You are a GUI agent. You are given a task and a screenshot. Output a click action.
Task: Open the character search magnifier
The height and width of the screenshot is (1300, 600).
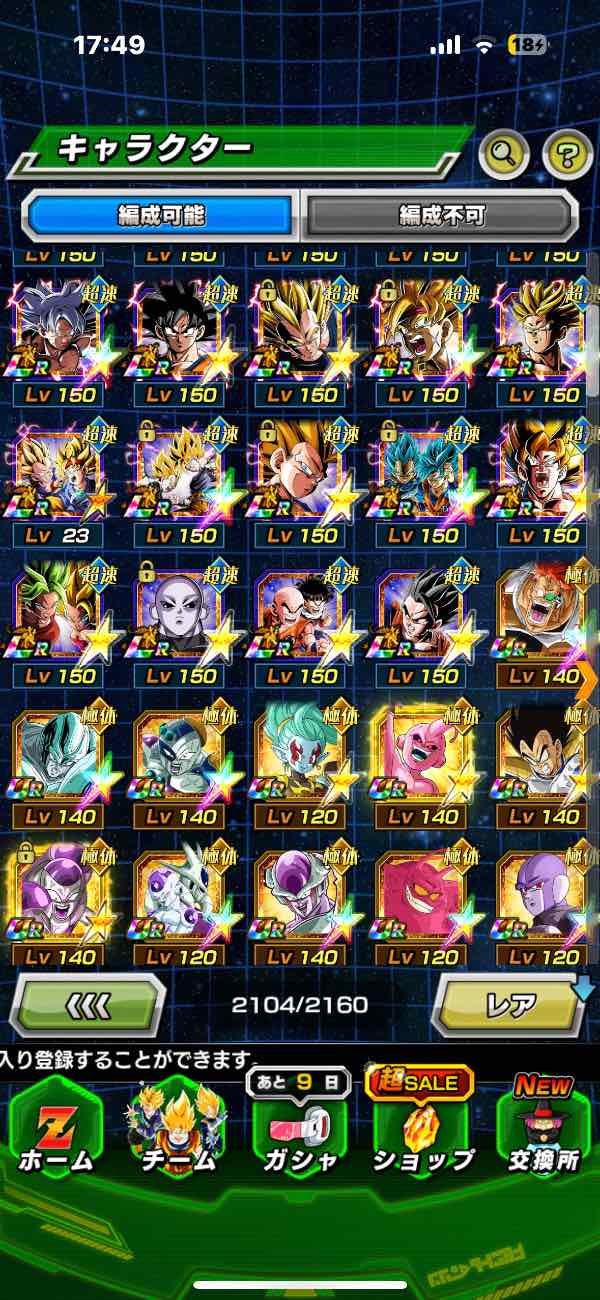pyautogui.click(x=503, y=154)
